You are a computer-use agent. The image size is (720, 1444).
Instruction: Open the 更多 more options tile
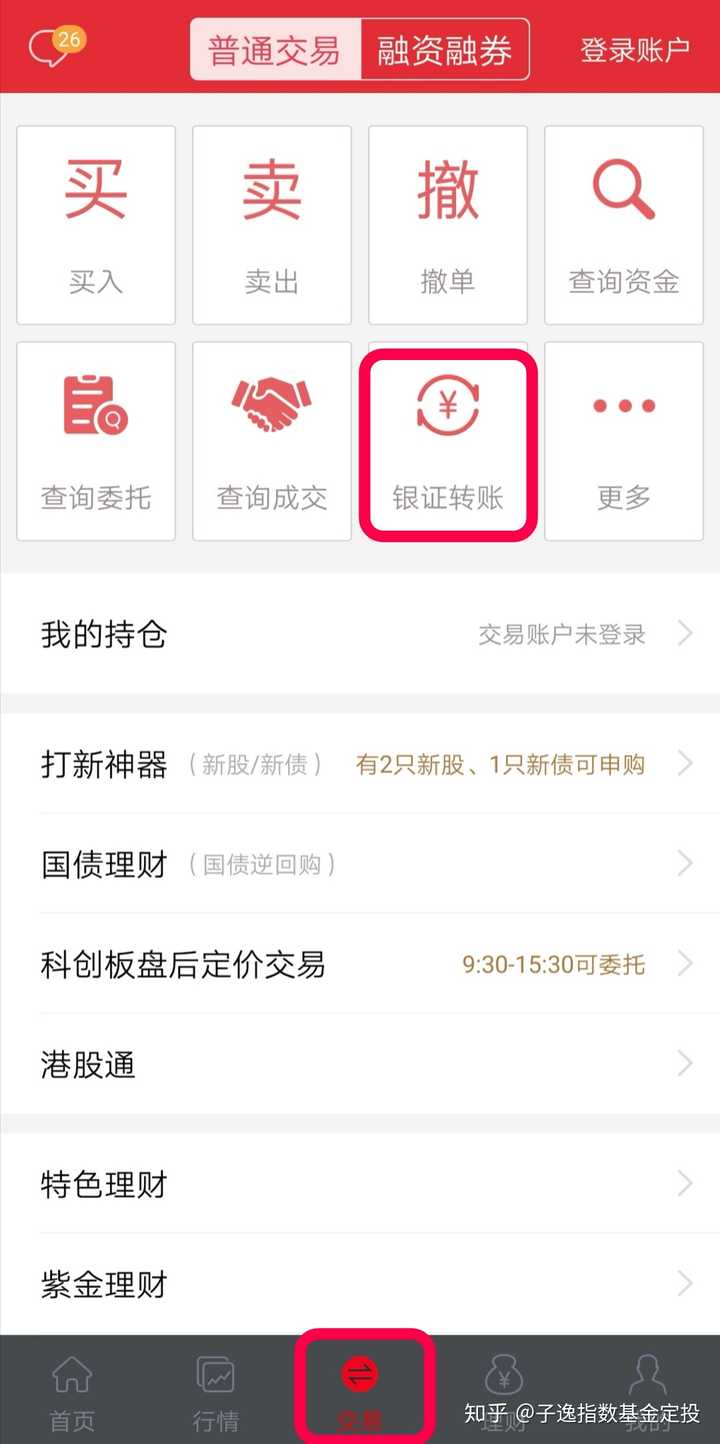click(x=623, y=441)
